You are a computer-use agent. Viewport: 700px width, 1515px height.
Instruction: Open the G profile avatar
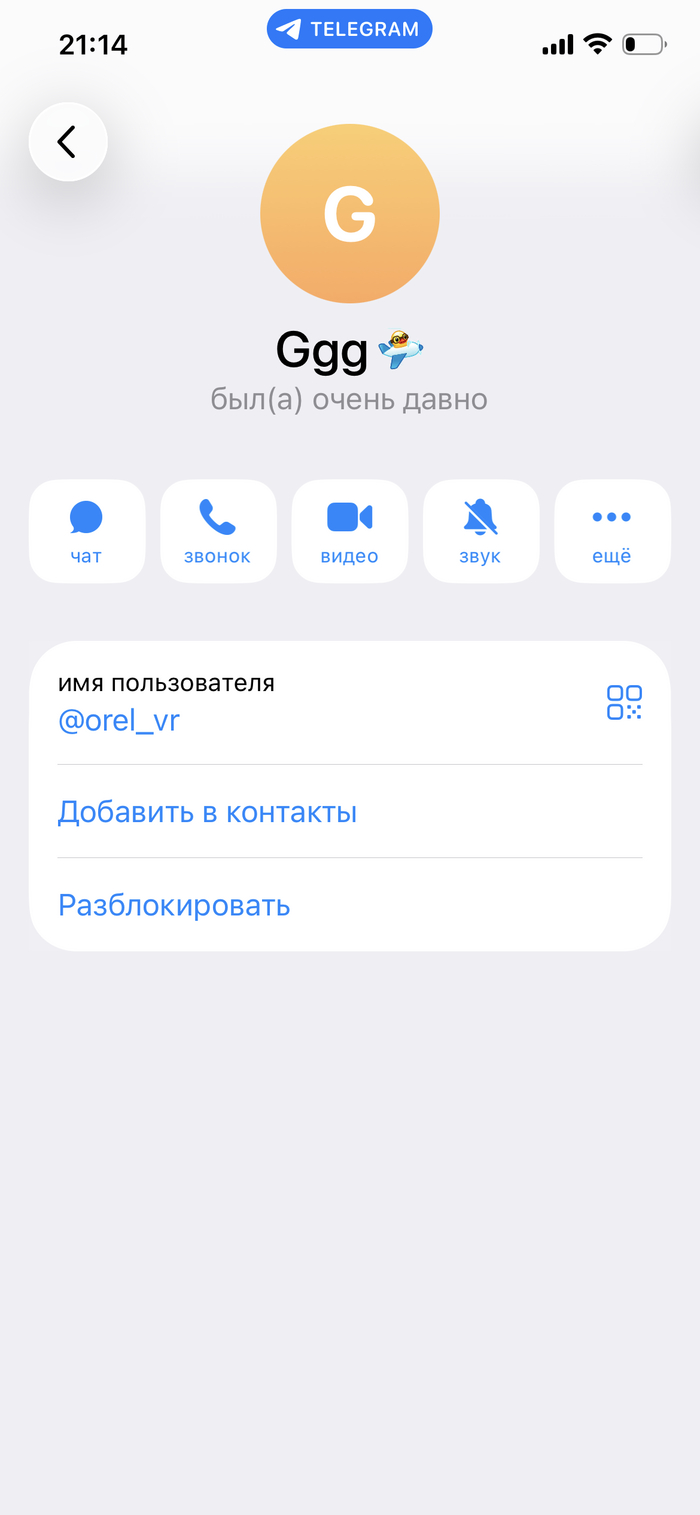coord(350,213)
